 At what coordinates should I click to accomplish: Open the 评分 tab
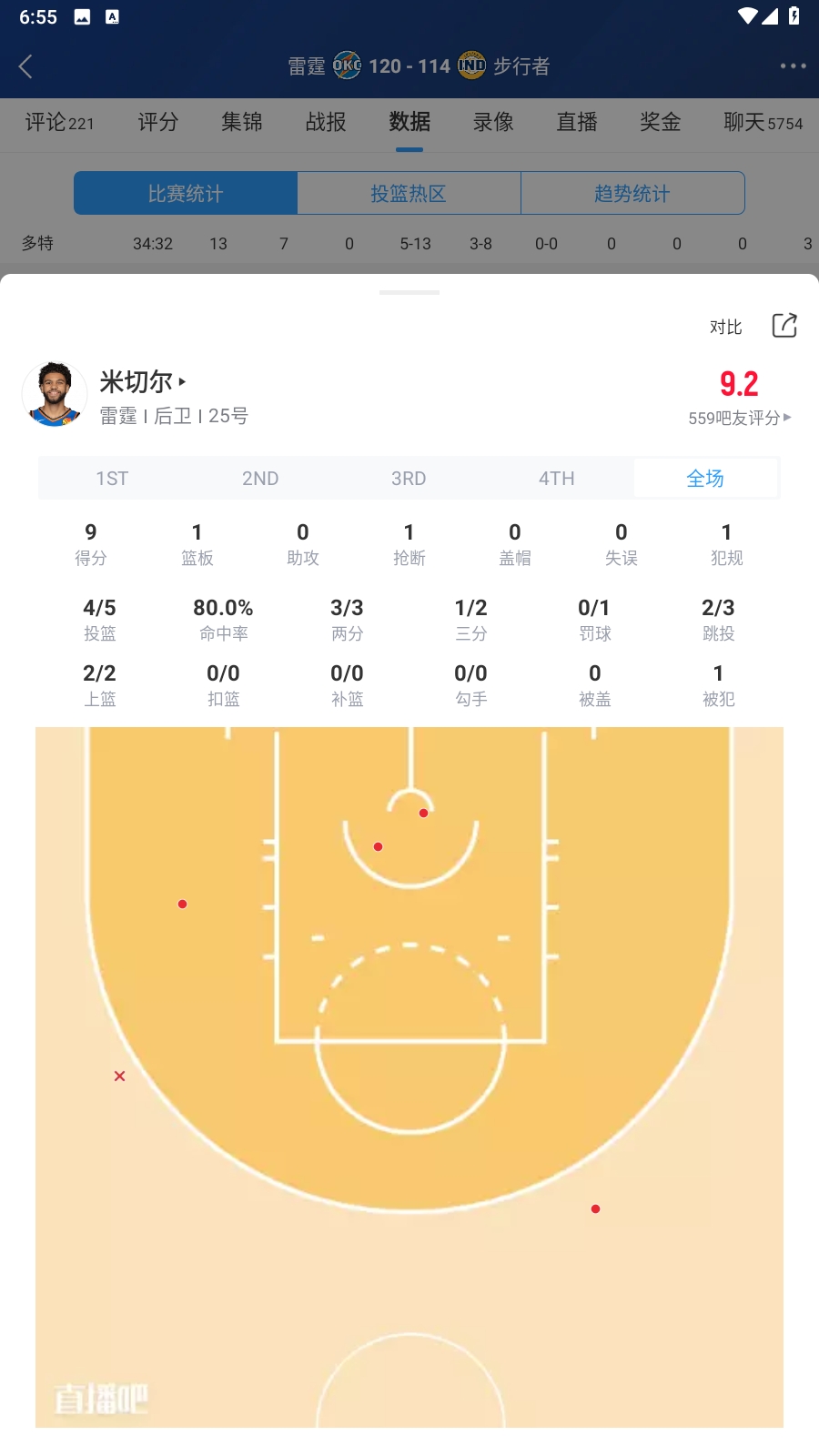click(157, 122)
